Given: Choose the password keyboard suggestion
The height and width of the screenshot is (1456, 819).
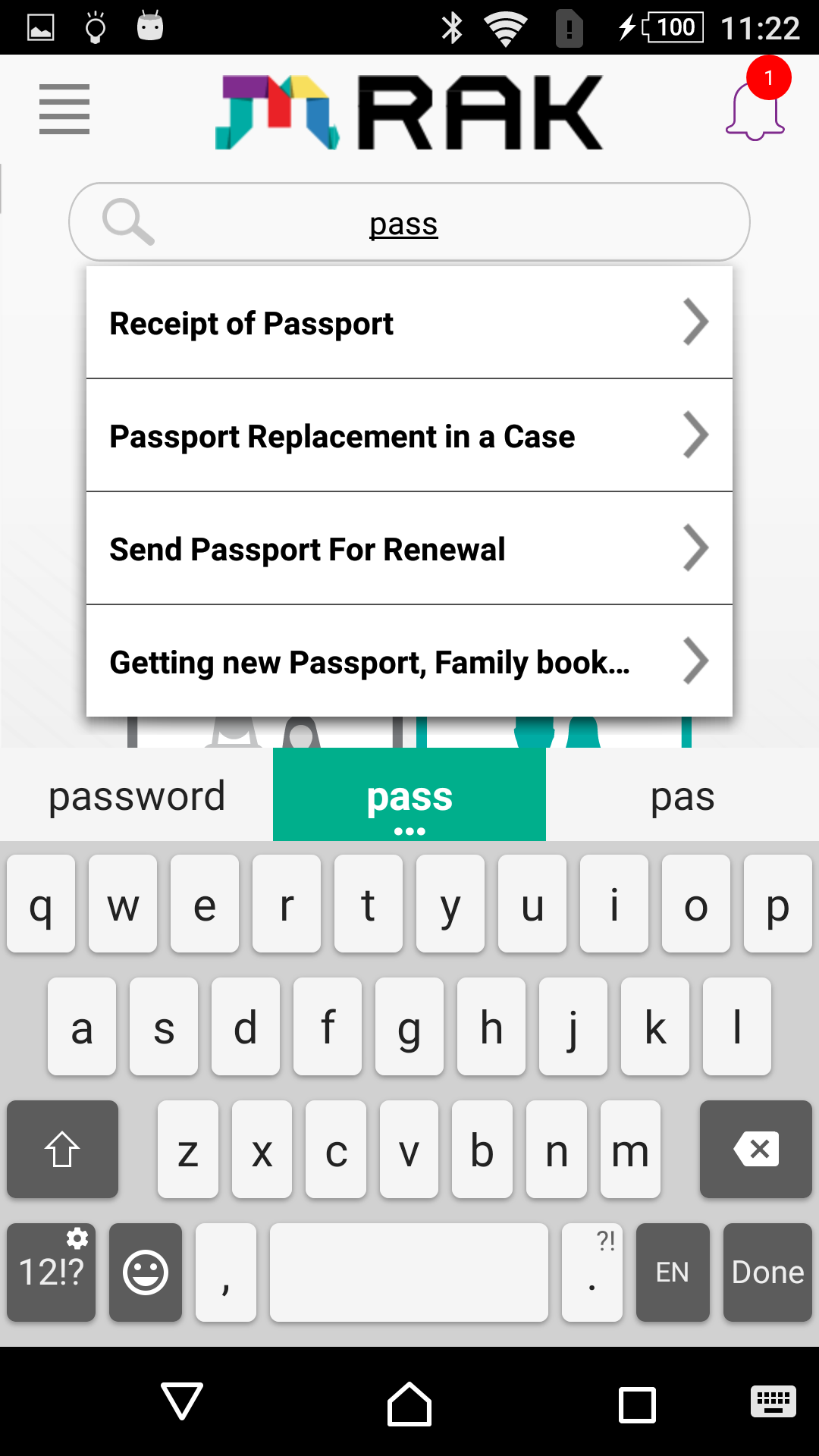Looking at the screenshot, I should tap(136, 795).
